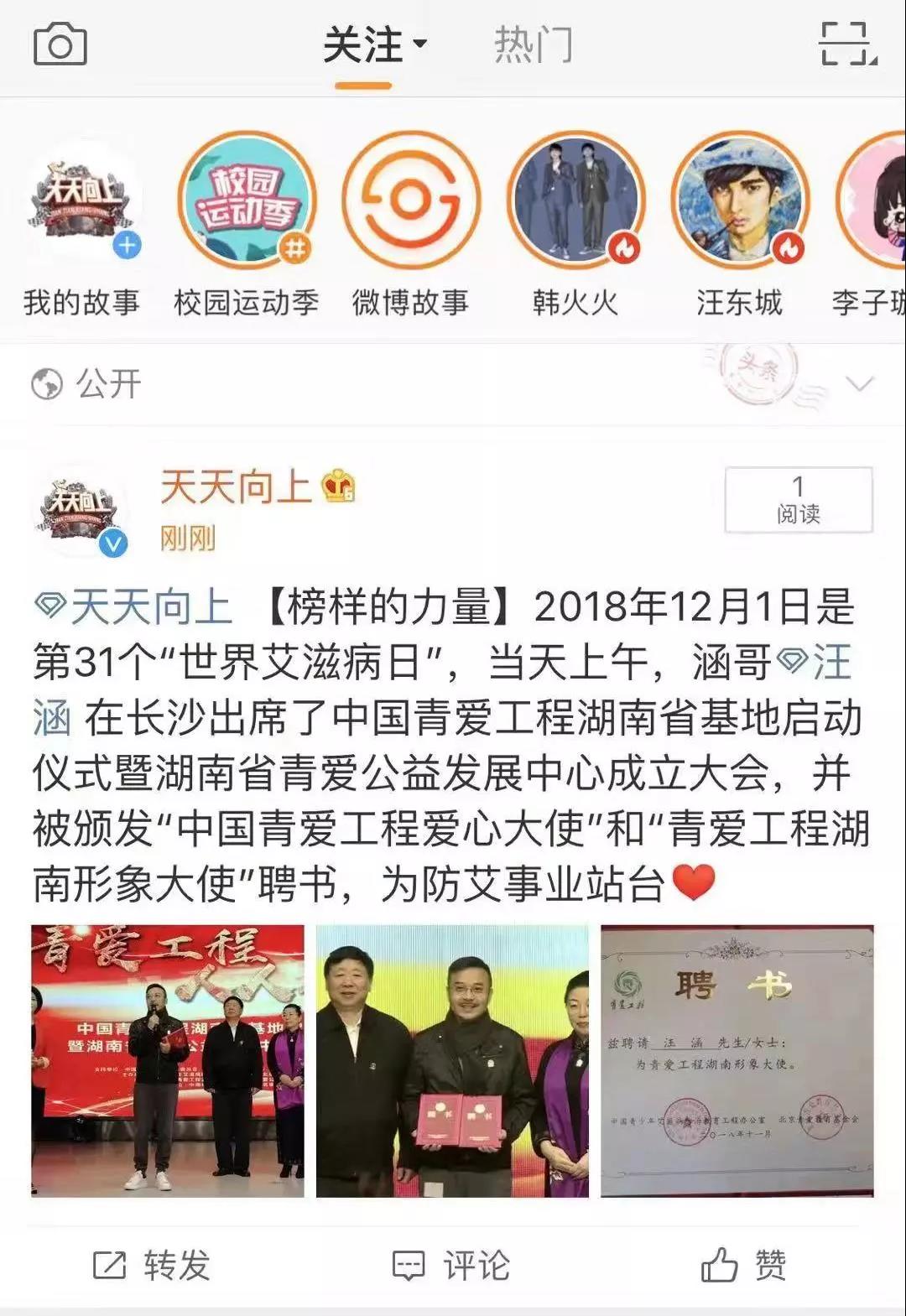Switch to the 热门 tab

coord(534,44)
